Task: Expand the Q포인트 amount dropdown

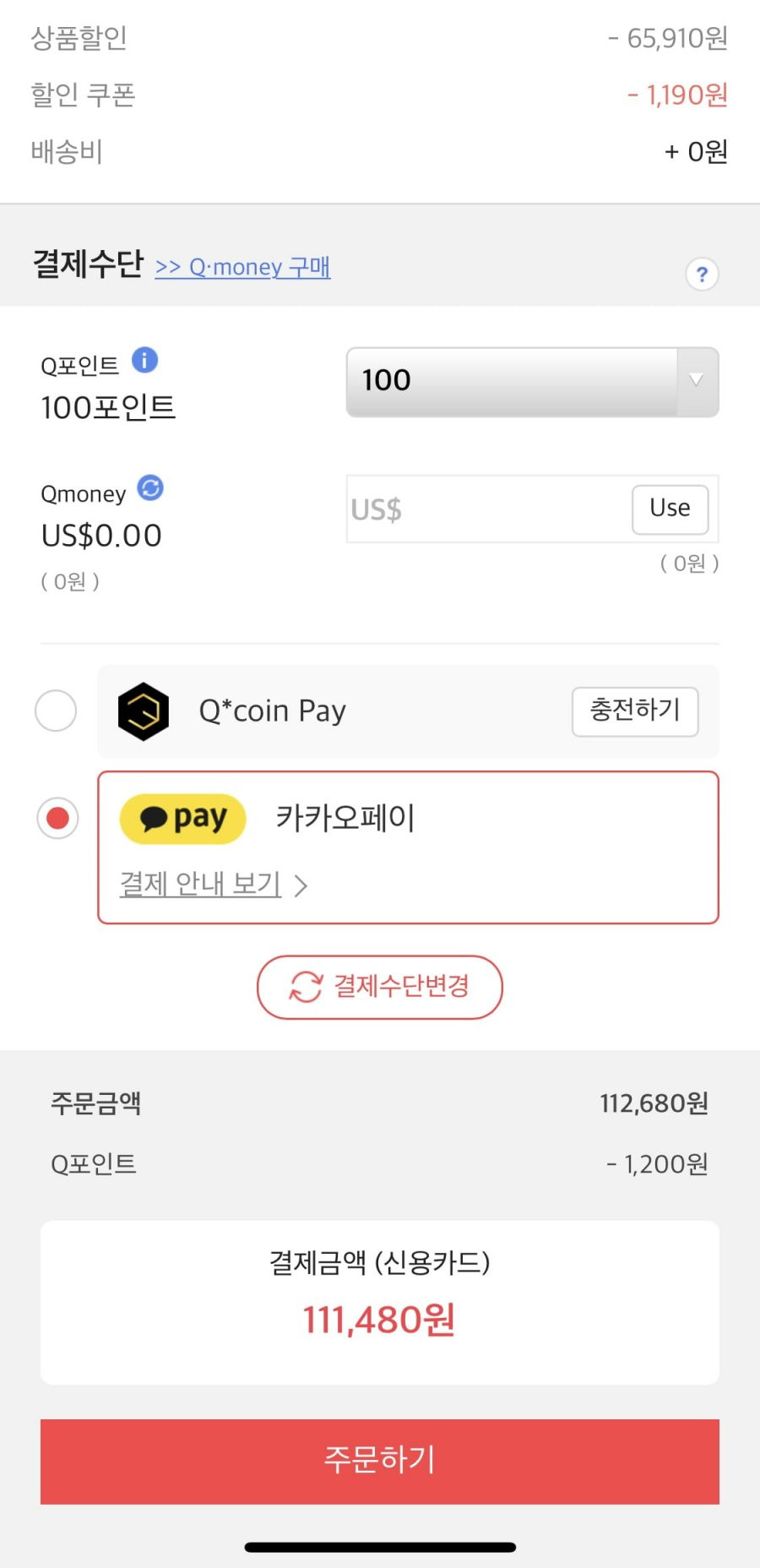Action: tap(533, 381)
